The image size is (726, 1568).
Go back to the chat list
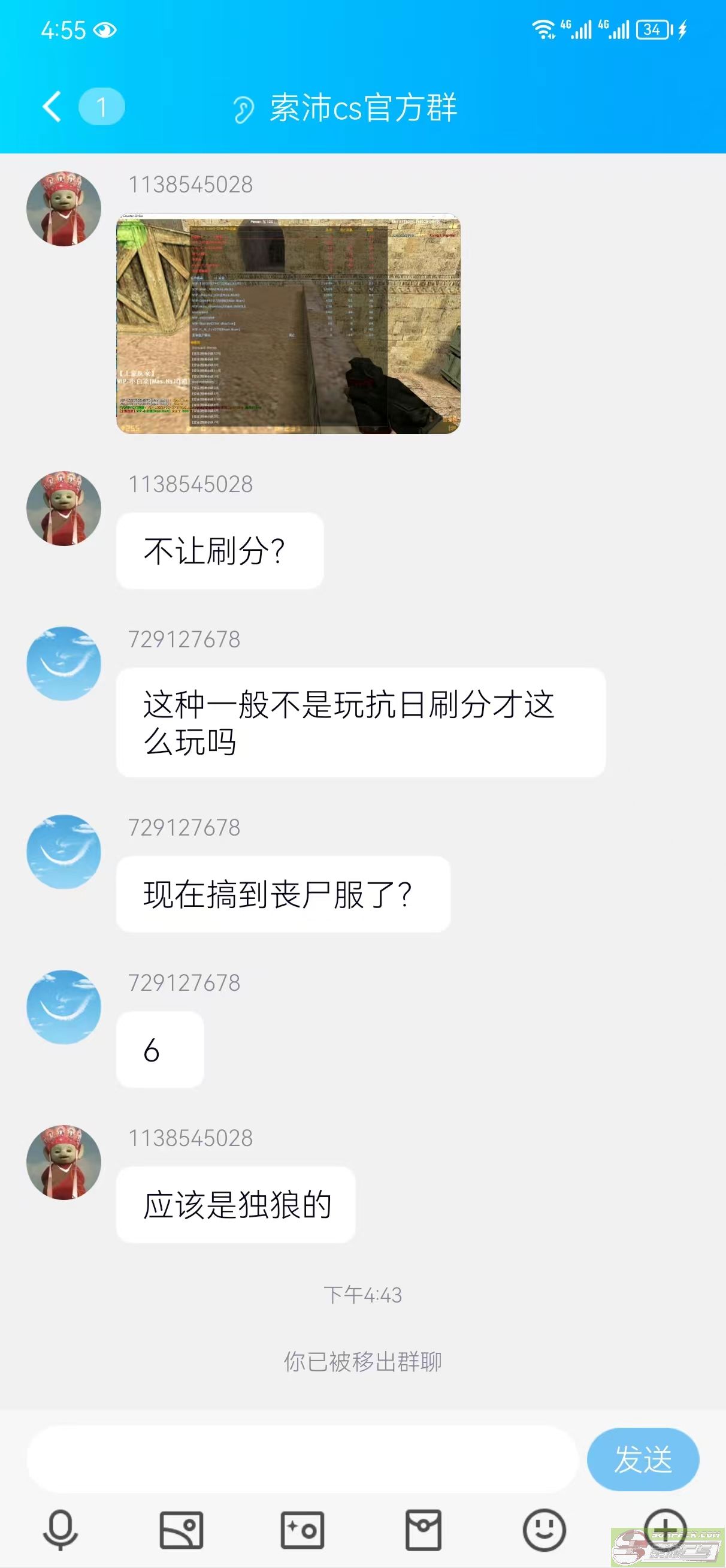[52, 107]
